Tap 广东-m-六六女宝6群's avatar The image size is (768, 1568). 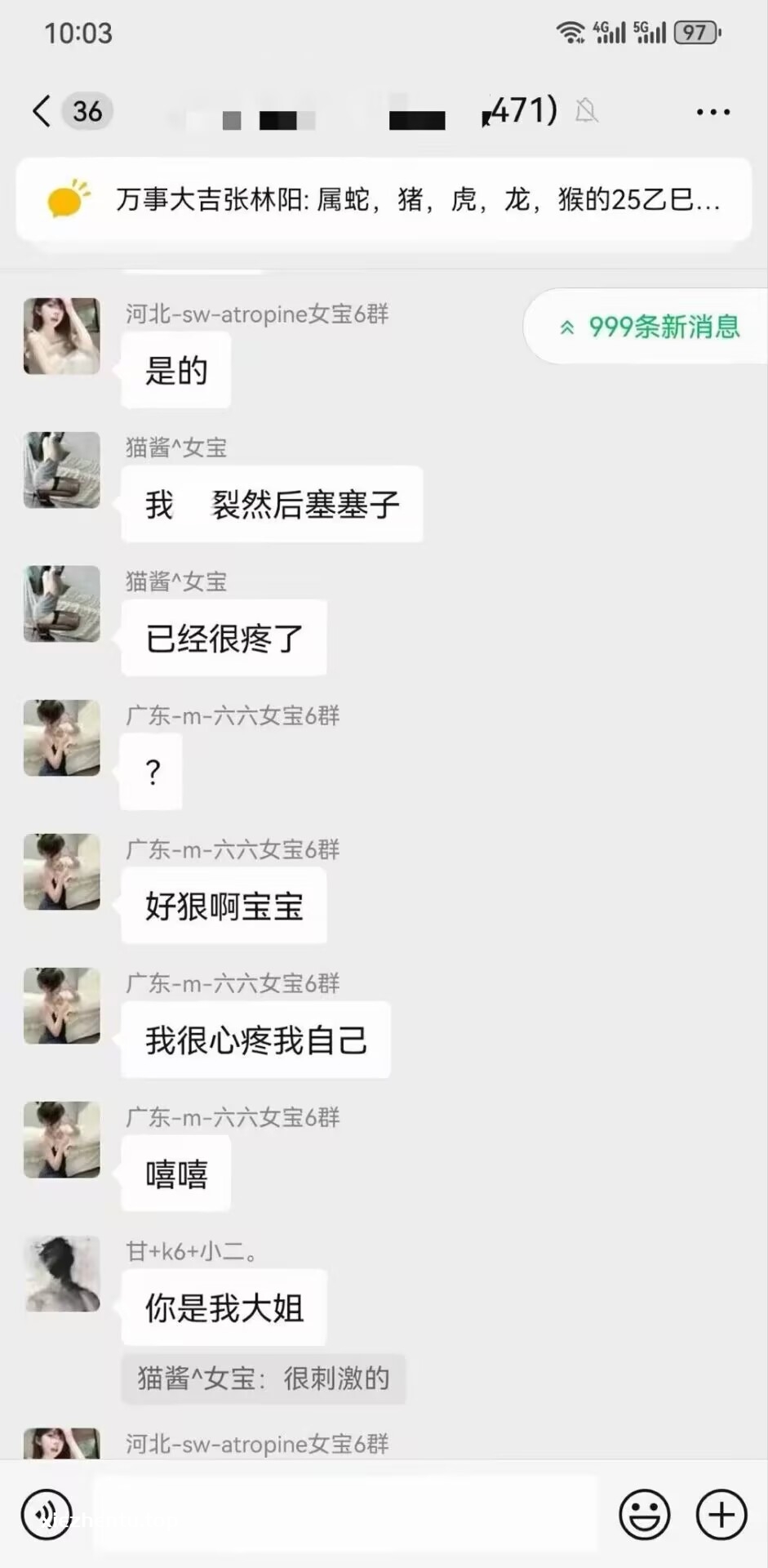click(61, 737)
